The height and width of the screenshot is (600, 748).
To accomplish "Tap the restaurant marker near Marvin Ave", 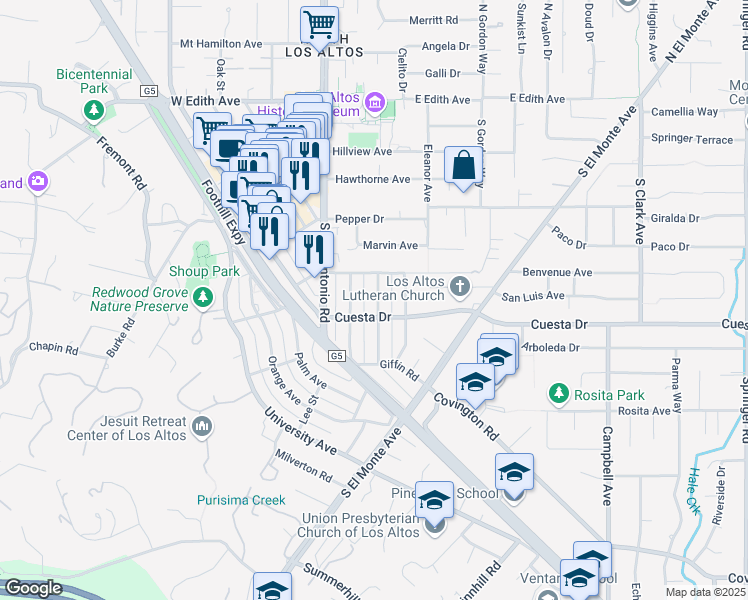I will pyautogui.click(x=315, y=248).
